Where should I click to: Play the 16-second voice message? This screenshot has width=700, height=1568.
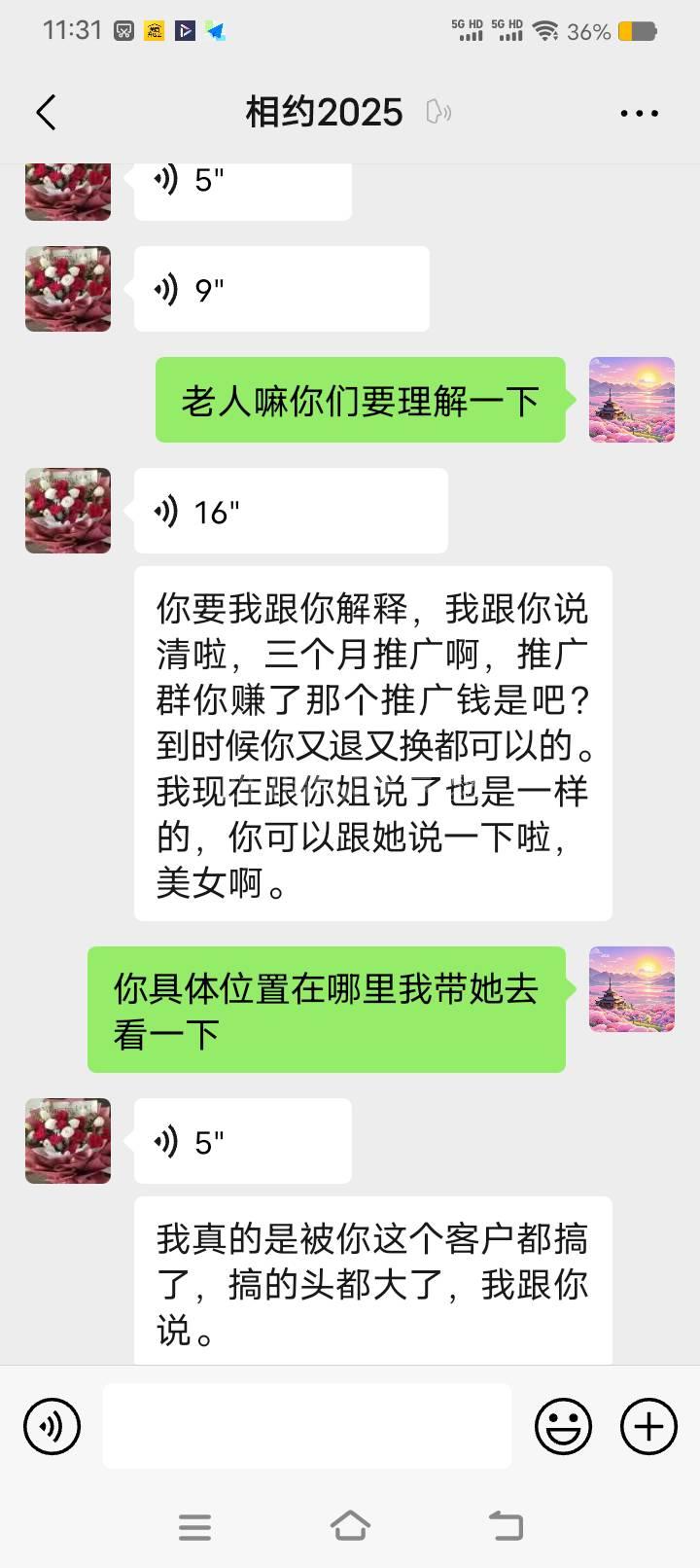pos(290,511)
